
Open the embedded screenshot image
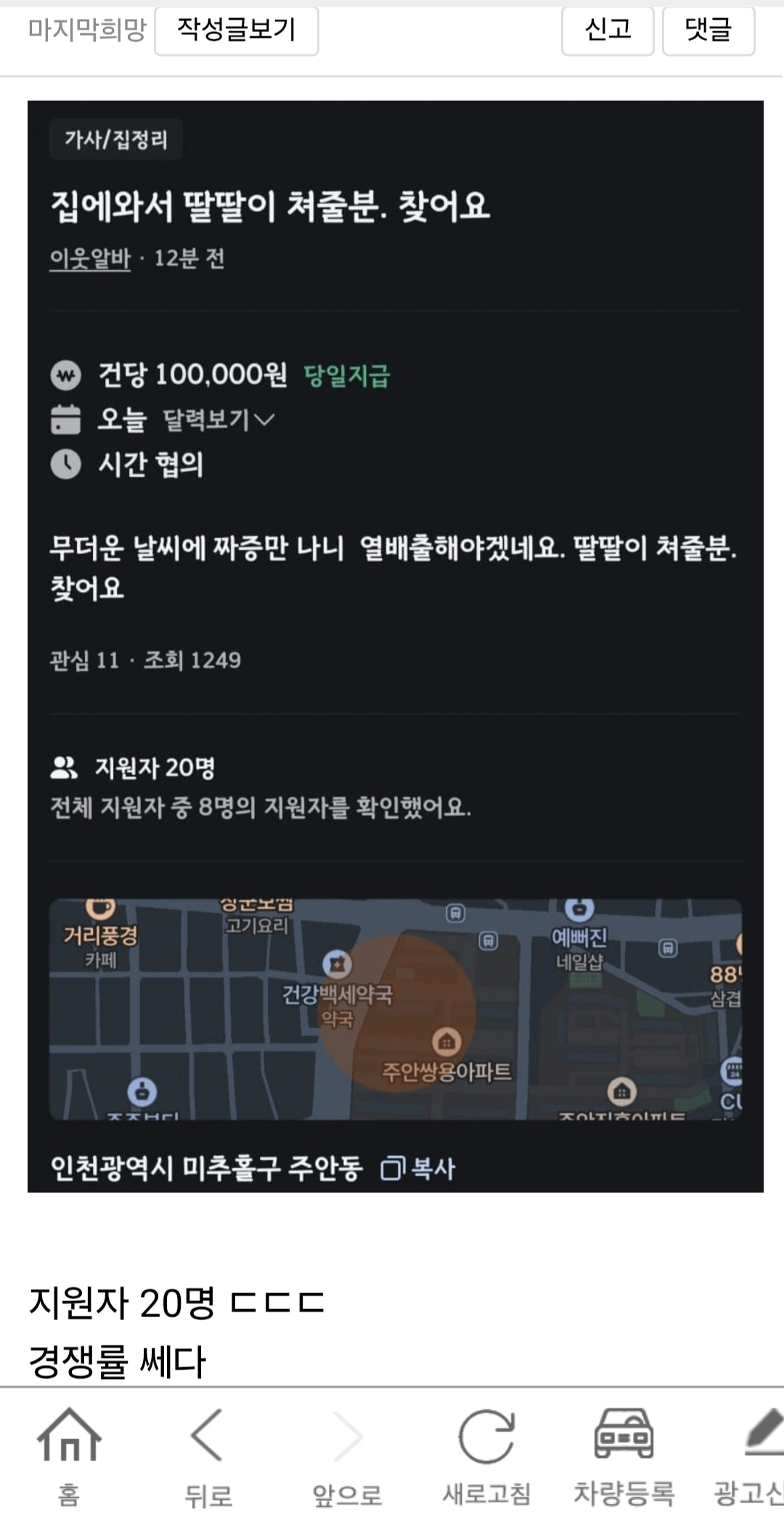[x=395, y=646]
